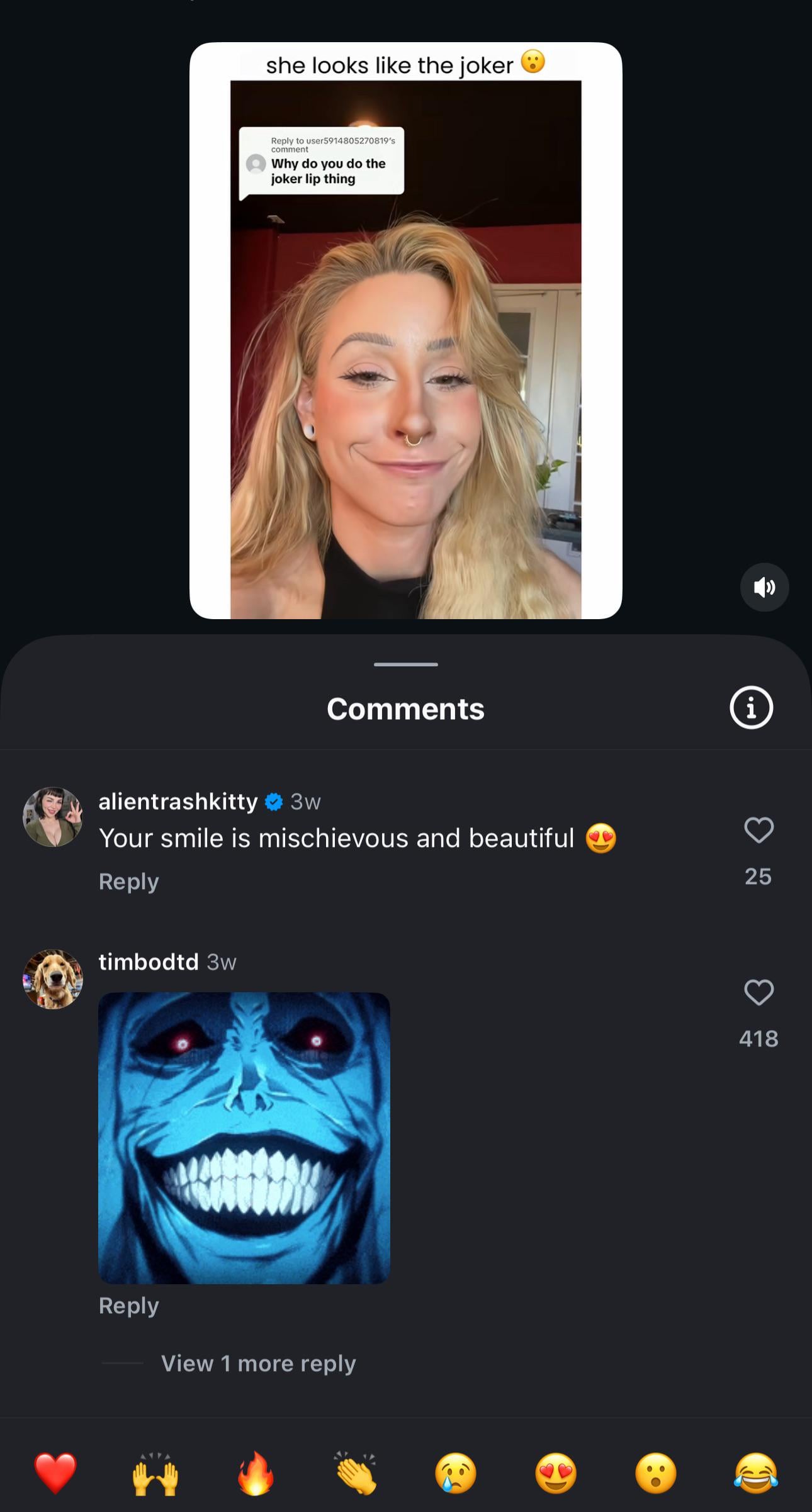Insert the red heart emoji

[55, 1473]
